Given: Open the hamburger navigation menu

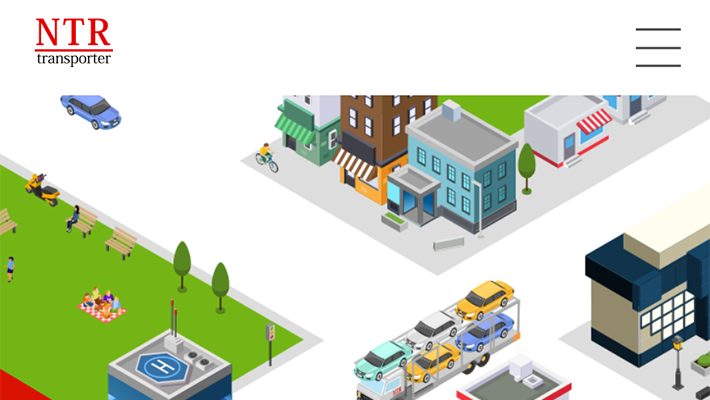Looking at the screenshot, I should pyautogui.click(x=658, y=47).
